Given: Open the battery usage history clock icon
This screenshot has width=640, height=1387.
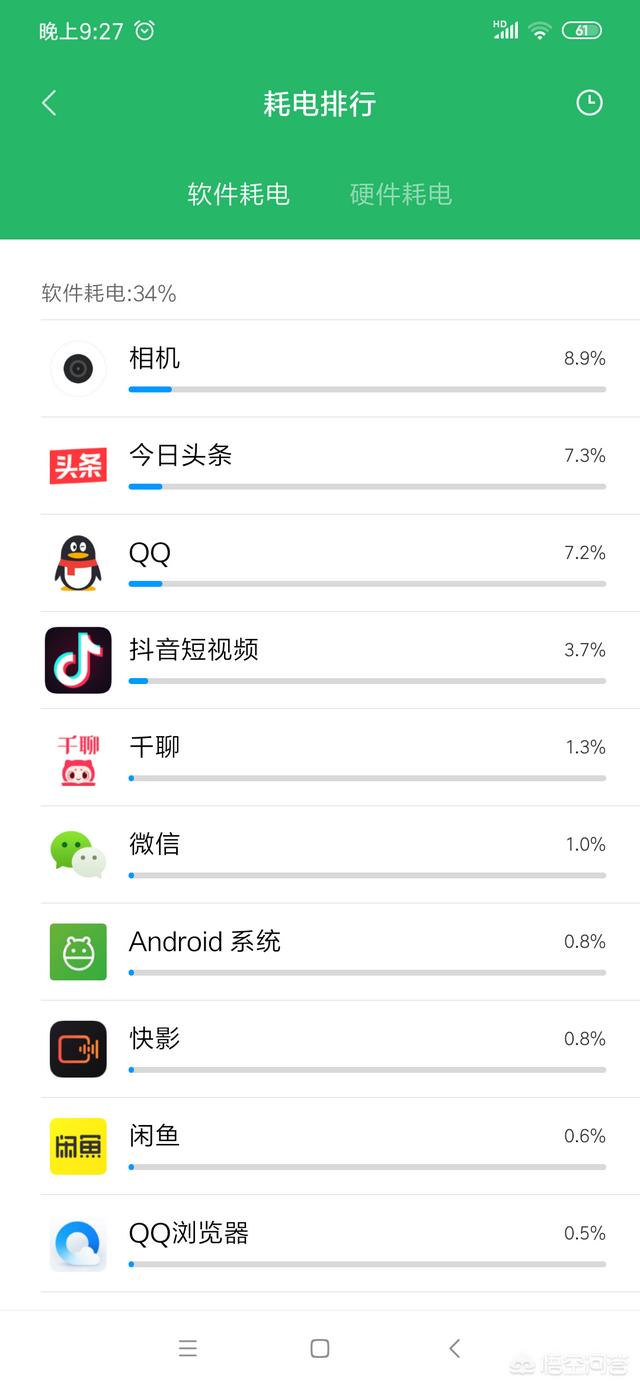Looking at the screenshot, I should [x=589, y=103].
